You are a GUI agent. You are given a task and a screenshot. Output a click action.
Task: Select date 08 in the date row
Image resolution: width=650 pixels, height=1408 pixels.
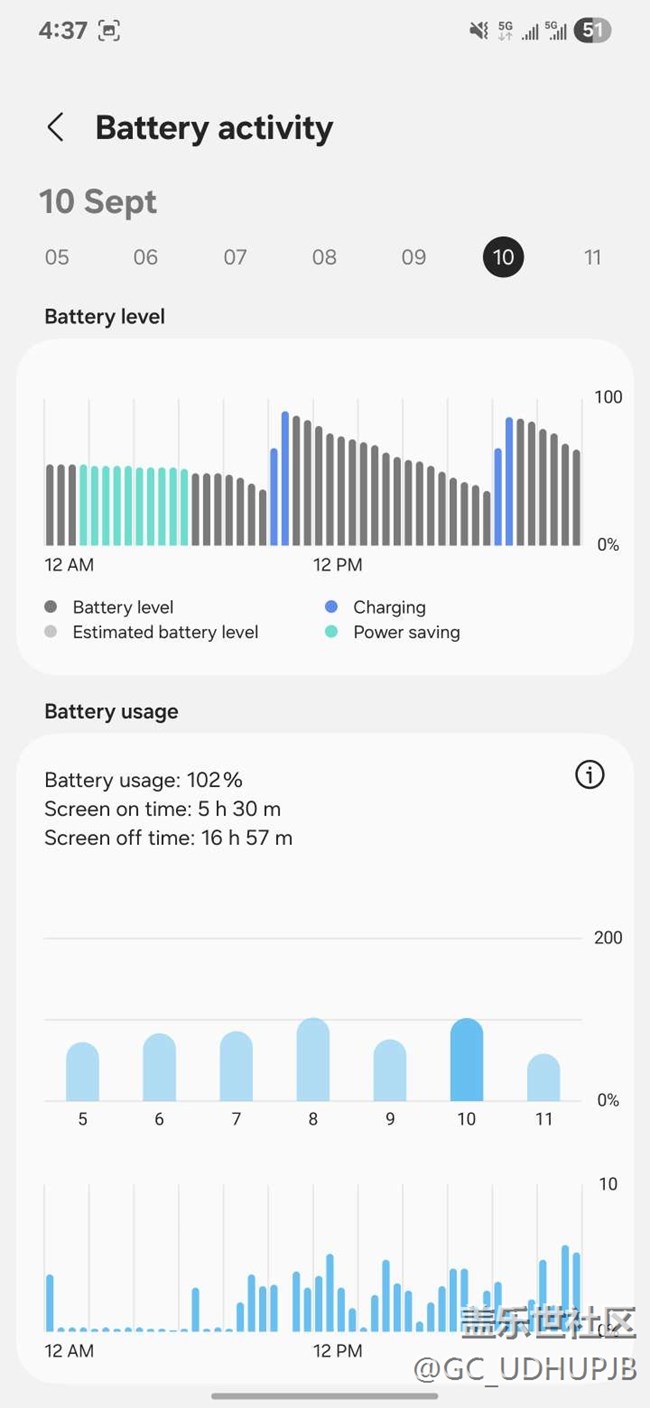point(324,257)
